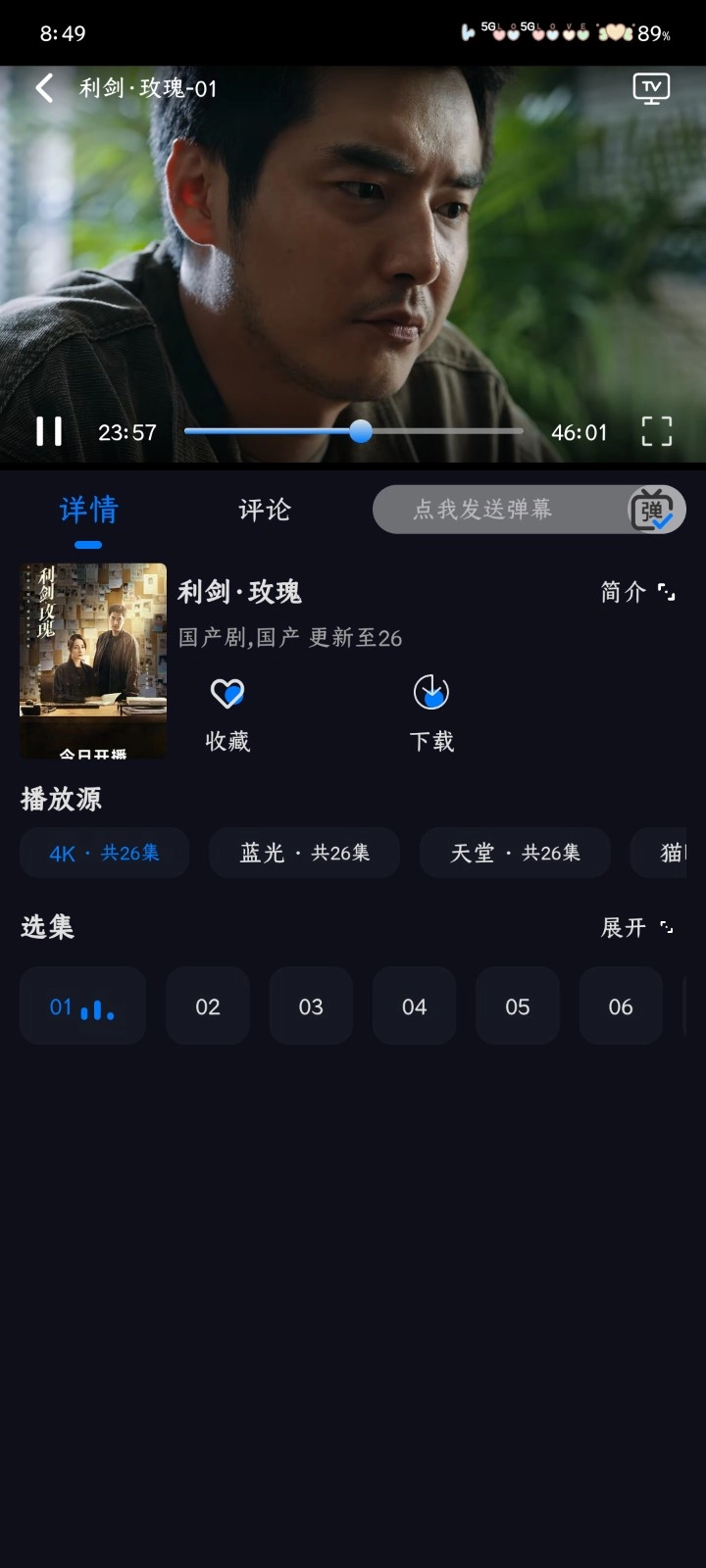Tap the back arrow to exit the video
This screenshot has height=1568, width=706.
tap(43, 87)
